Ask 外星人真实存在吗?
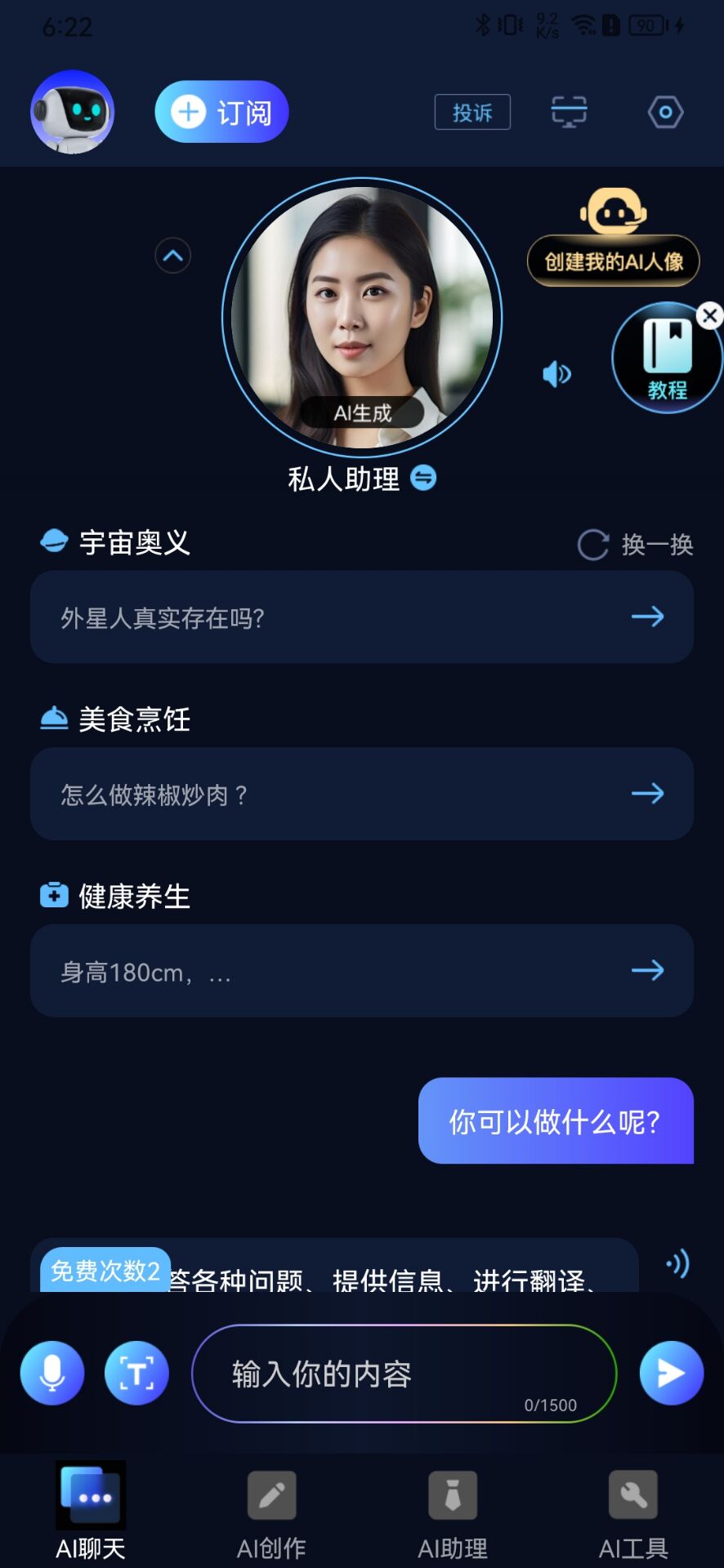This screenshot has width=724, height=1568. tap(361, 617)
